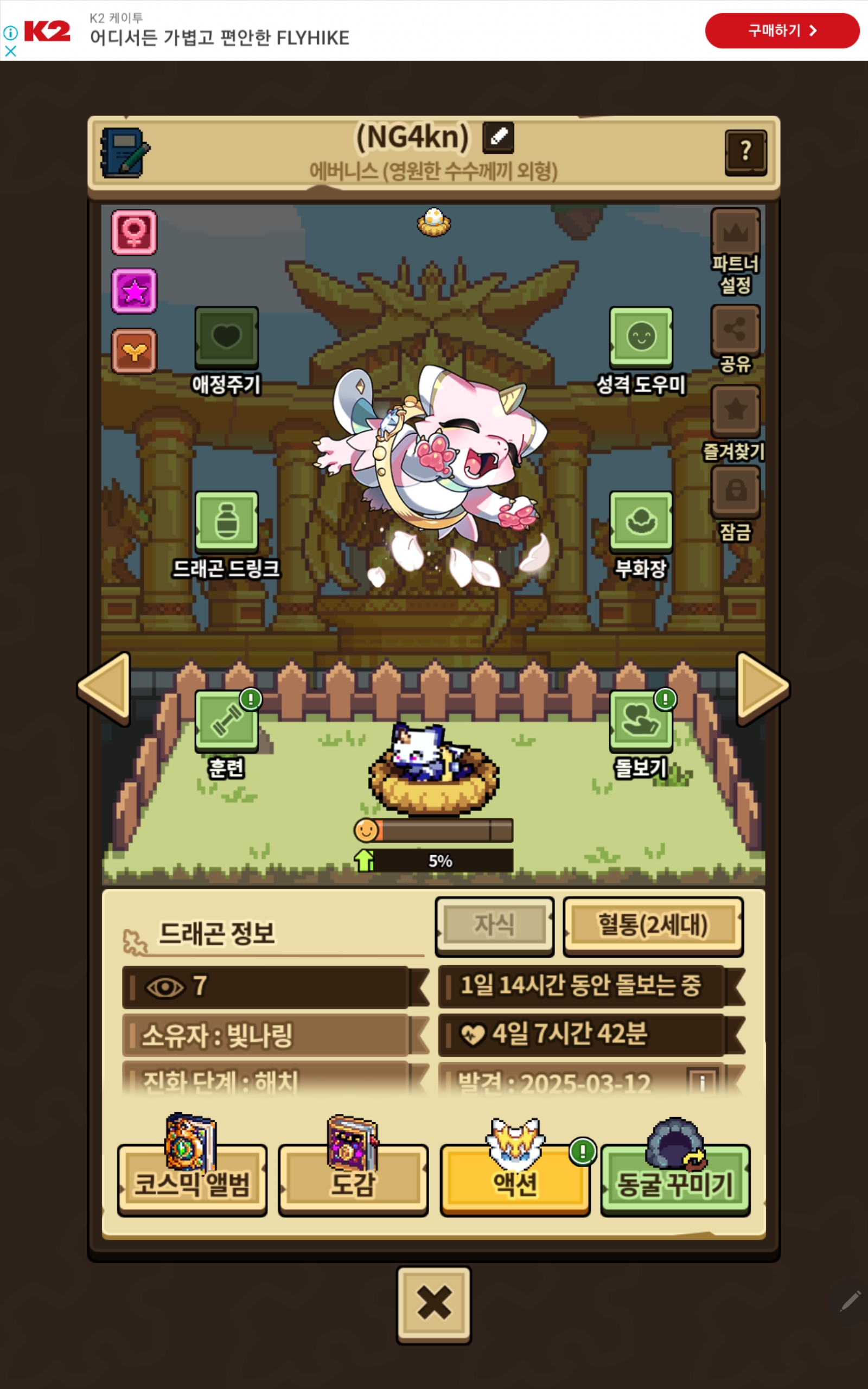Tap the egg nest icon above the dragon
Viewport: 868px width, 1389px height.
pyautogui.click(x=434, y=222)
